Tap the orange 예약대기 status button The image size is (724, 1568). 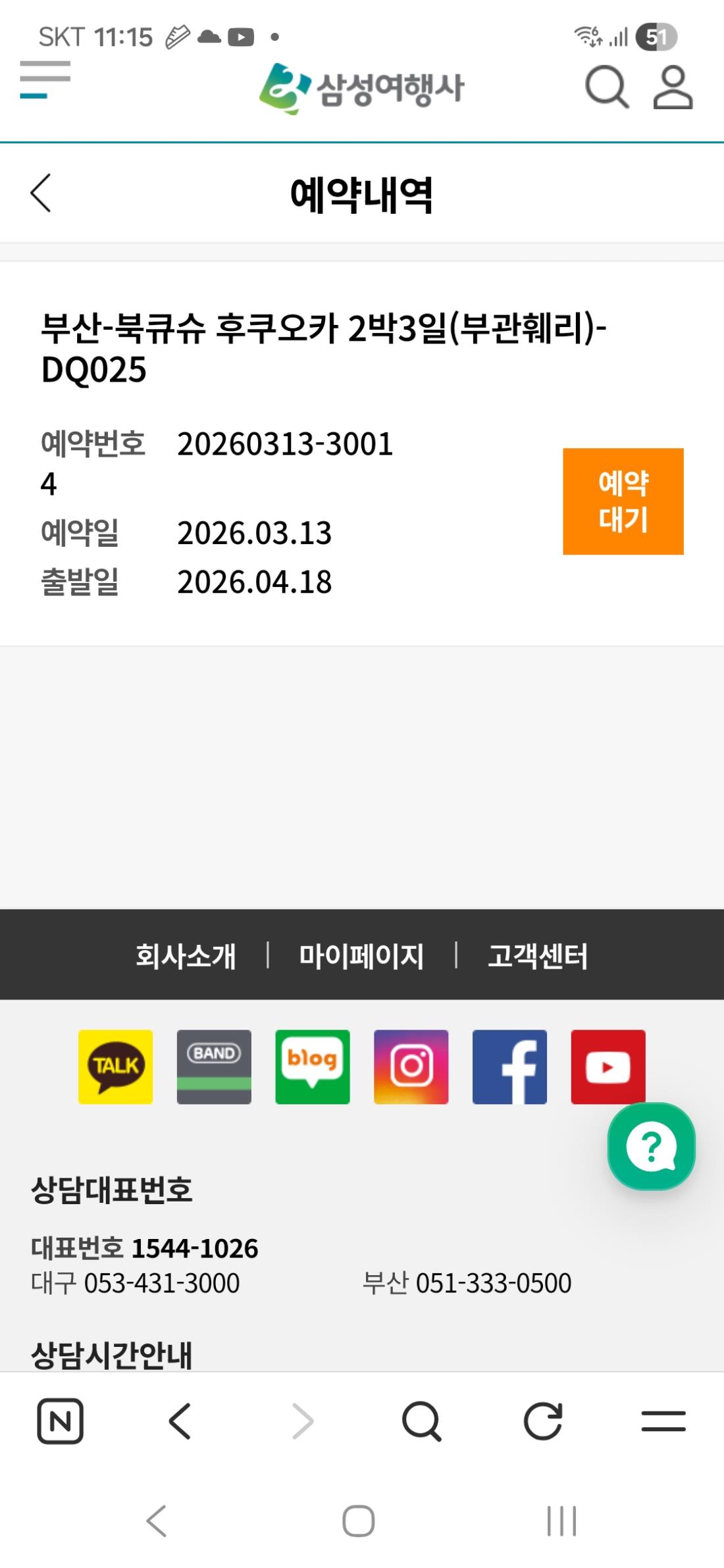point(623,501)
